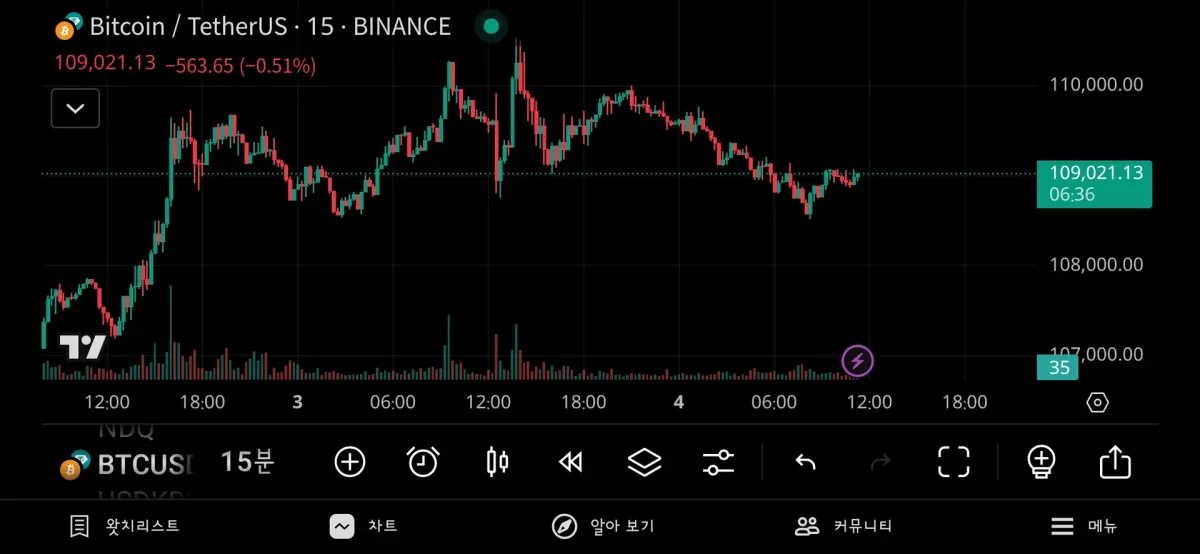Tap the purple lightning bolt icon
This screenshot has height=554, width=1200.
pyautogui.click(x=858, y=360)
